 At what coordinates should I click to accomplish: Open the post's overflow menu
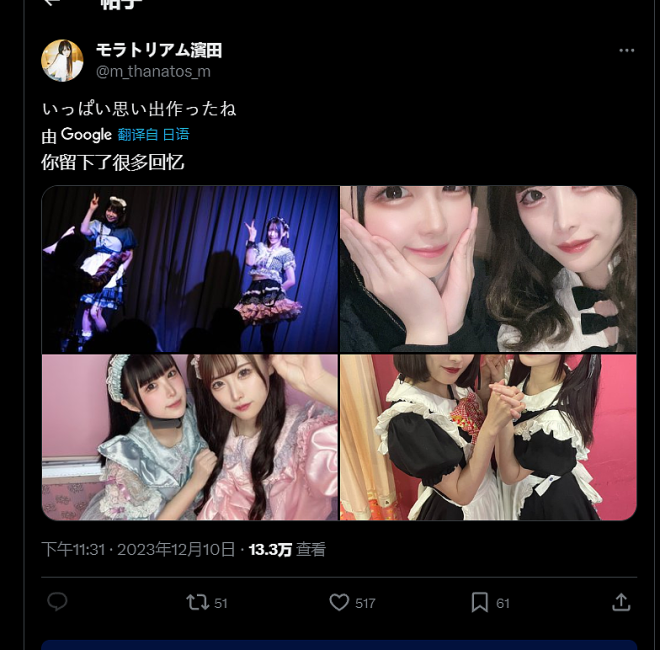point(626,50)
